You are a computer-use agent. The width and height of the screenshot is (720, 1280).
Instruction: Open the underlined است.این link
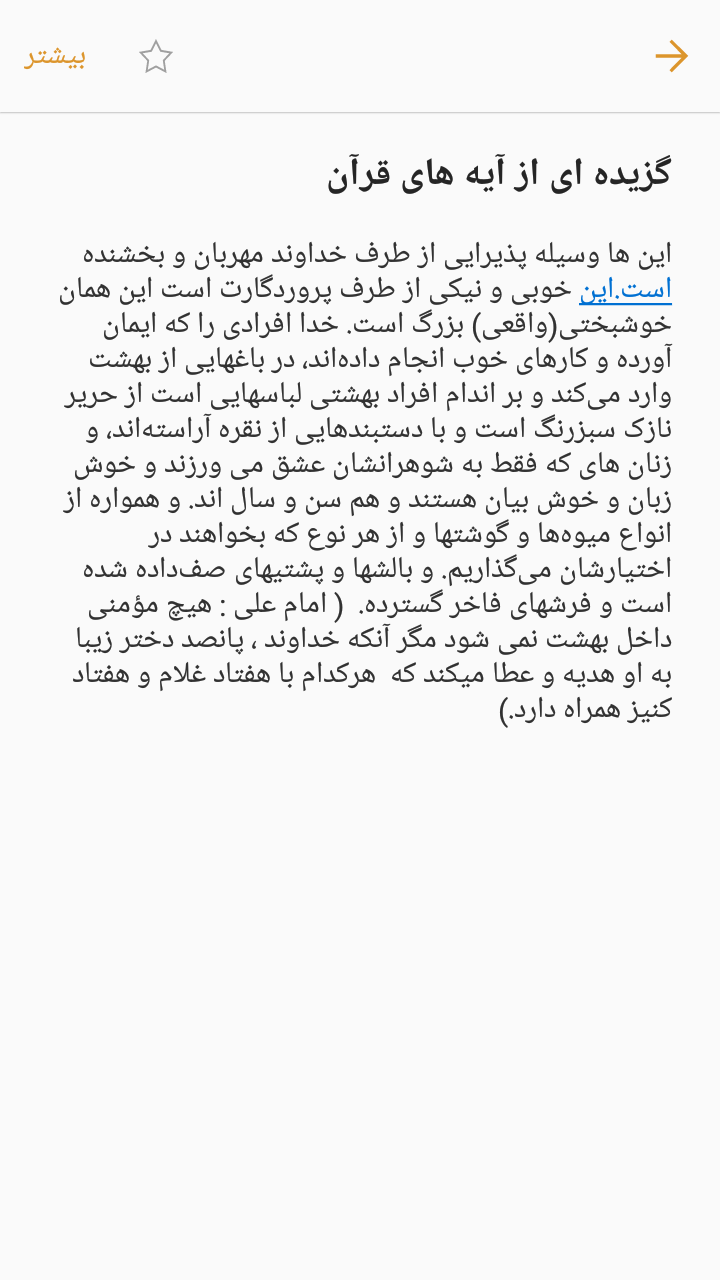[x=625, y=290]
